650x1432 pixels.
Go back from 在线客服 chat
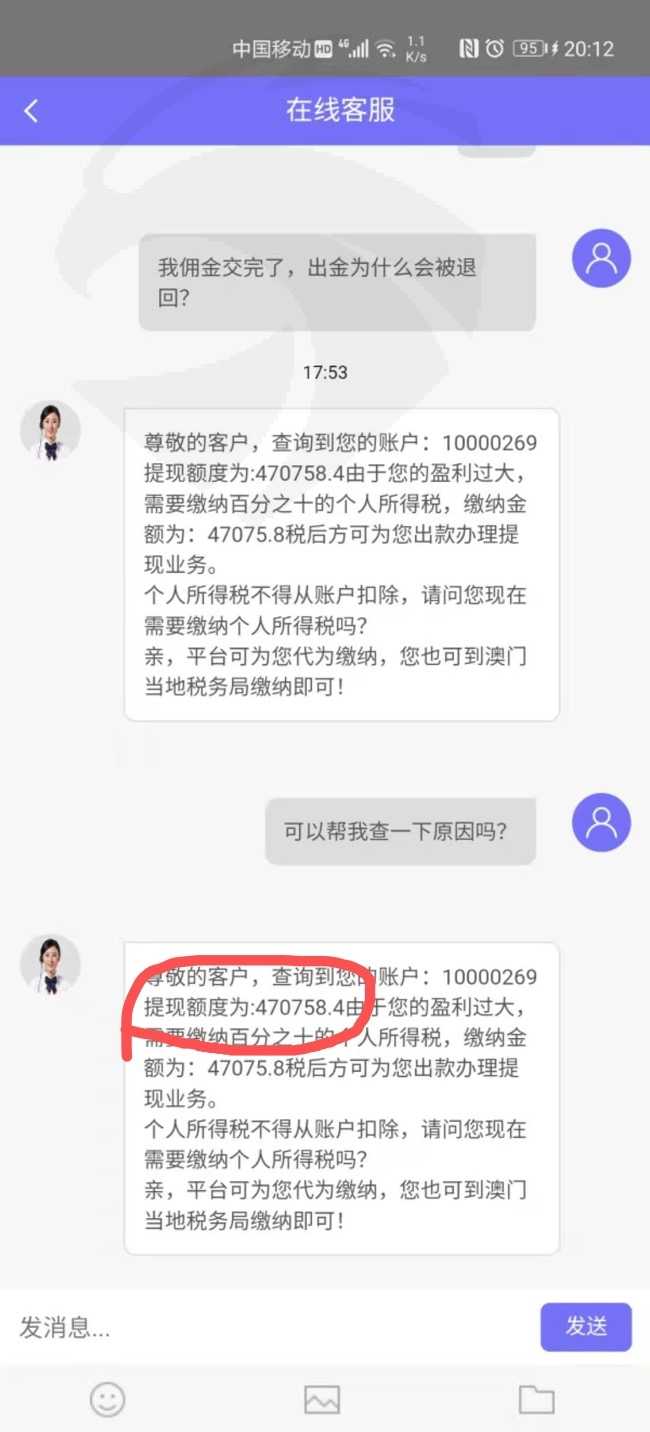[x=31, y=110]
